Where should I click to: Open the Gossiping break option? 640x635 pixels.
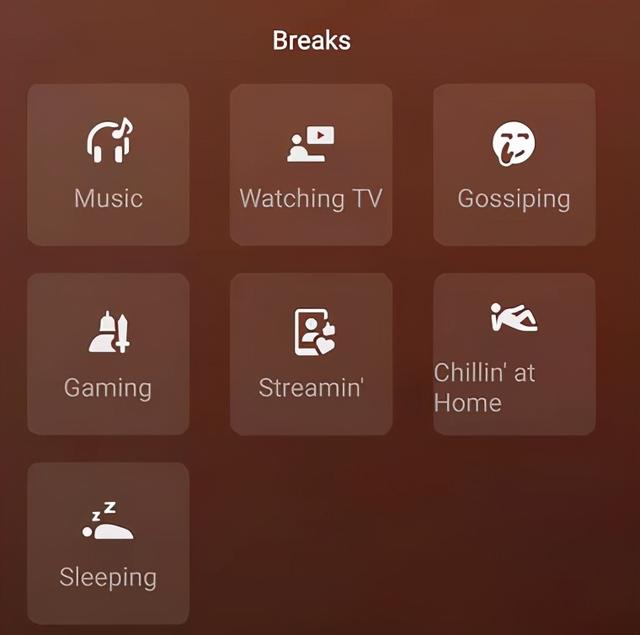[x=514, y=165]
